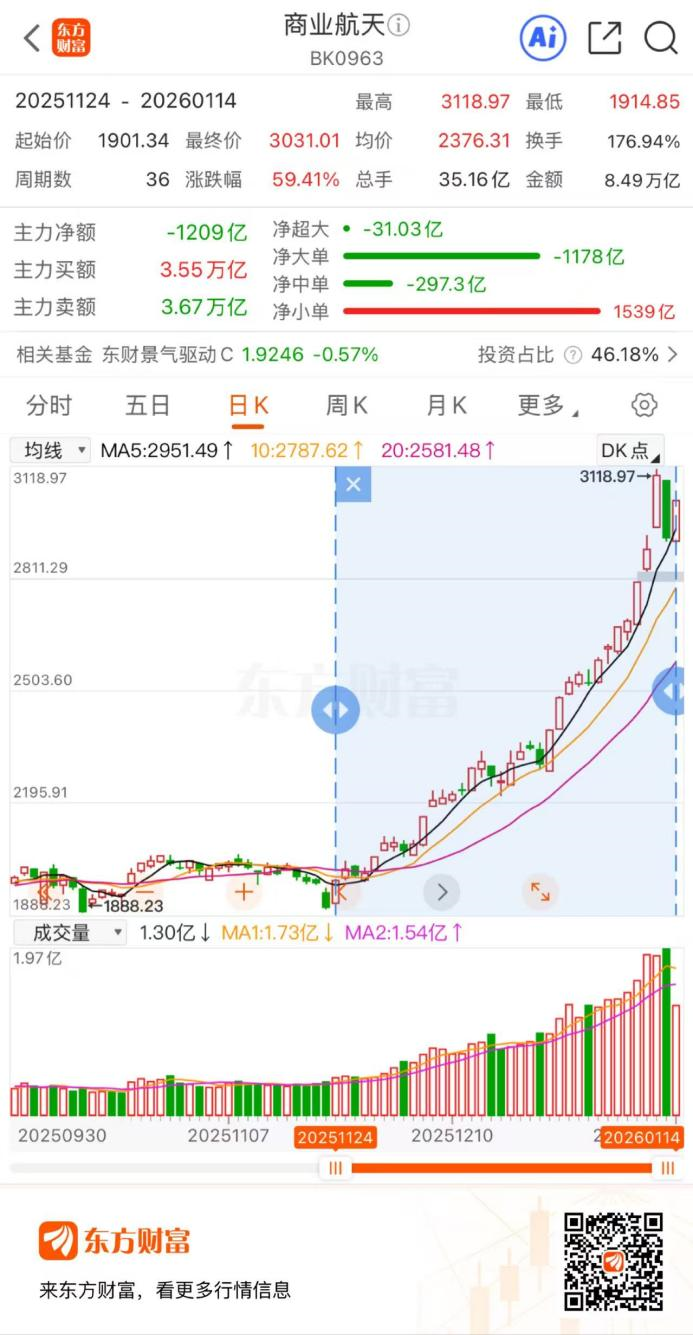Screen dimensions: 693x1335
Task: Select the 日K tab
Action: (x=248, y=405)
